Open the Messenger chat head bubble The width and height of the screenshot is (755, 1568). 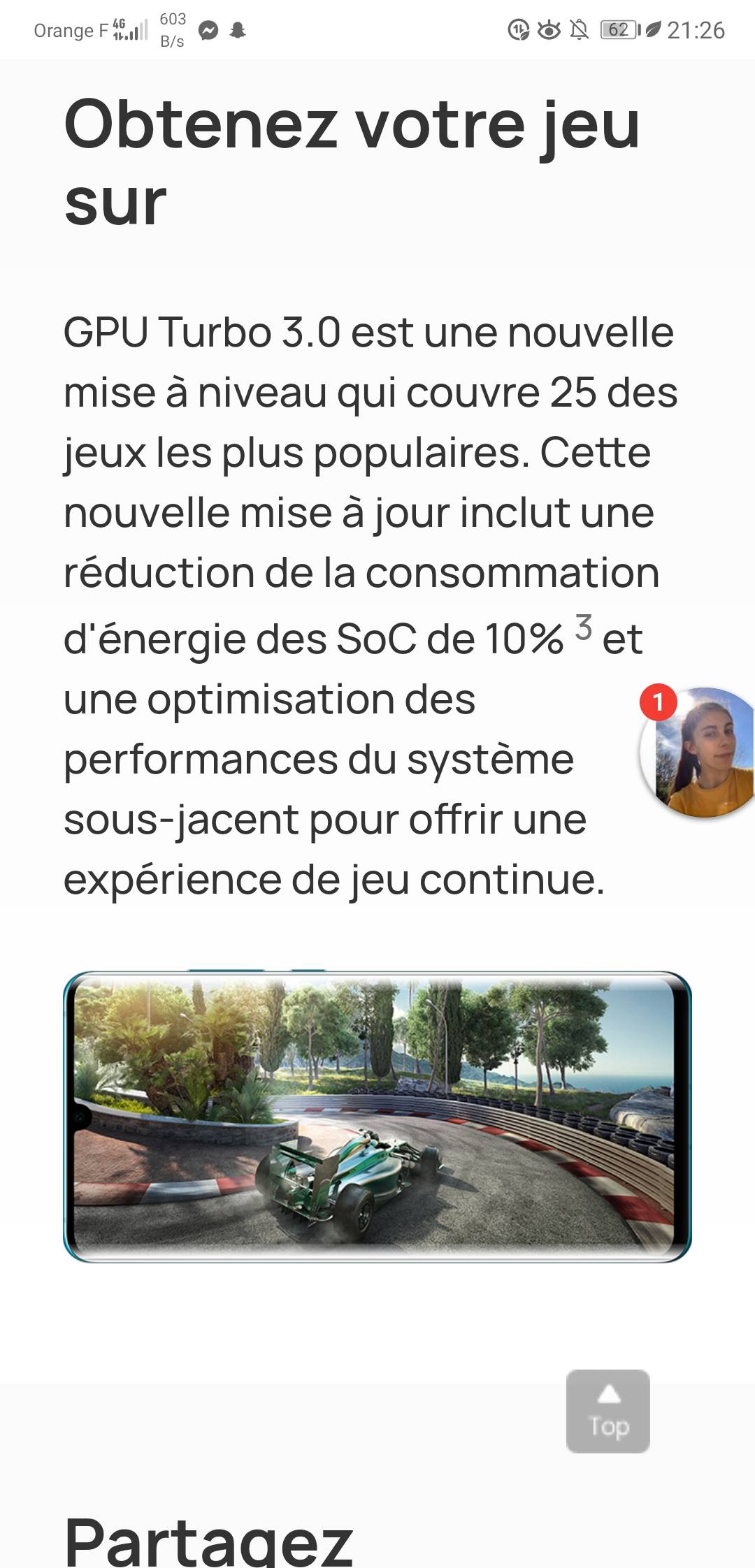tap(698, 752)
